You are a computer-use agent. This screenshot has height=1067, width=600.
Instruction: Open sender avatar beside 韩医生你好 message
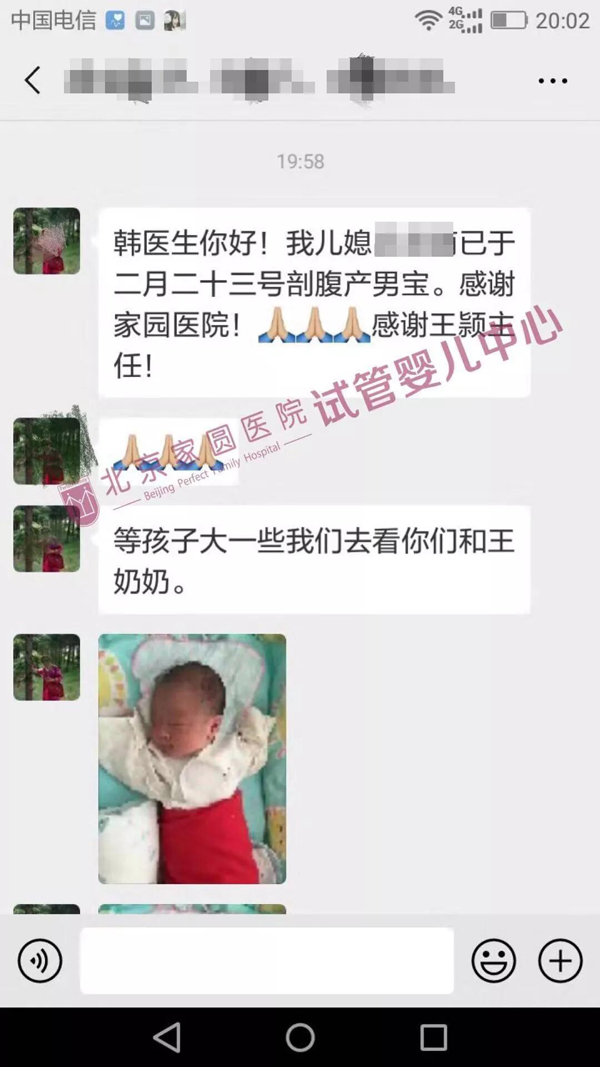tap(46, 241)
